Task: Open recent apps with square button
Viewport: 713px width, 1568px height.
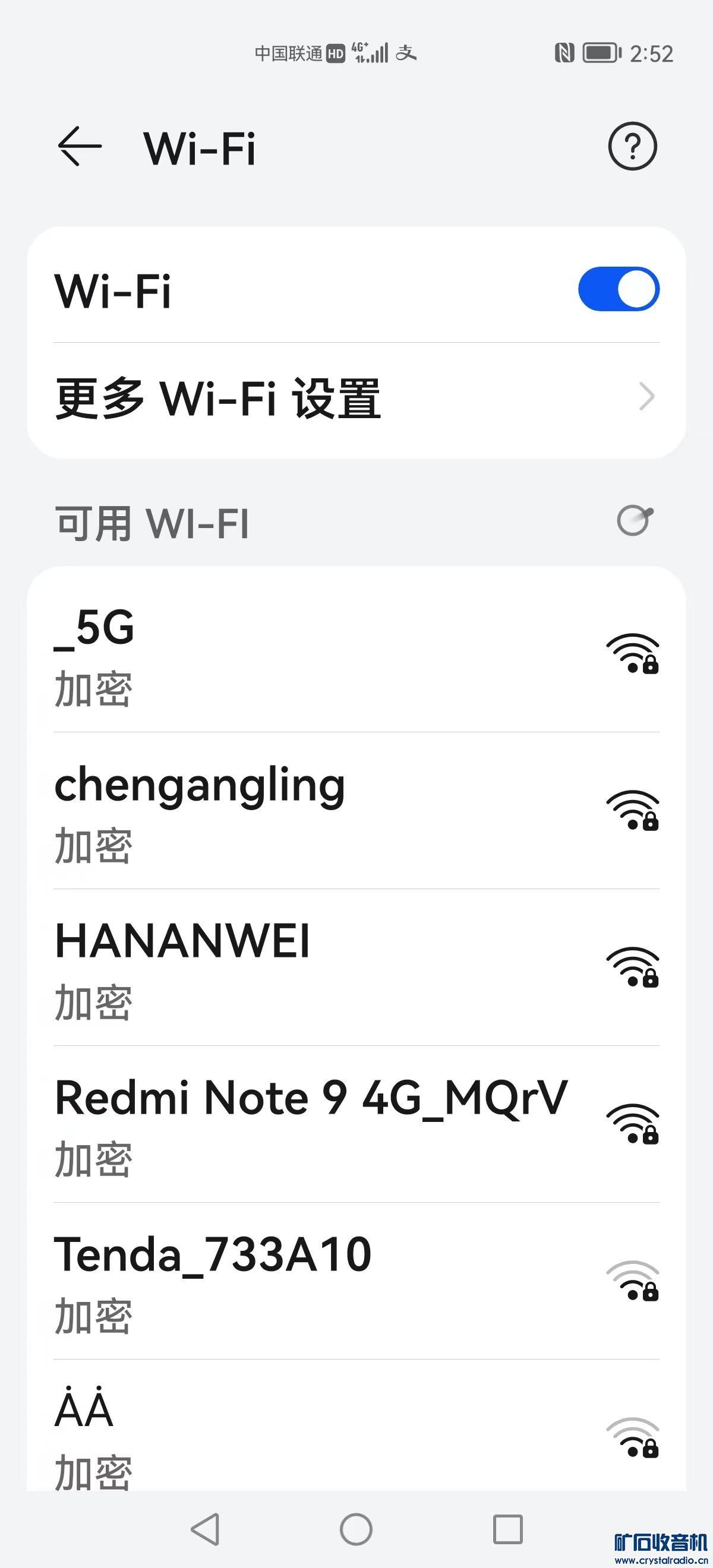Action: coord(507,1529)
